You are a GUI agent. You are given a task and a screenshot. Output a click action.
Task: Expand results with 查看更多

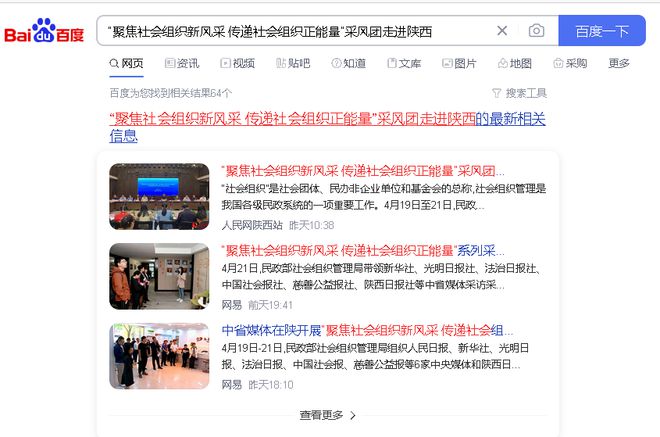(327, 414)
